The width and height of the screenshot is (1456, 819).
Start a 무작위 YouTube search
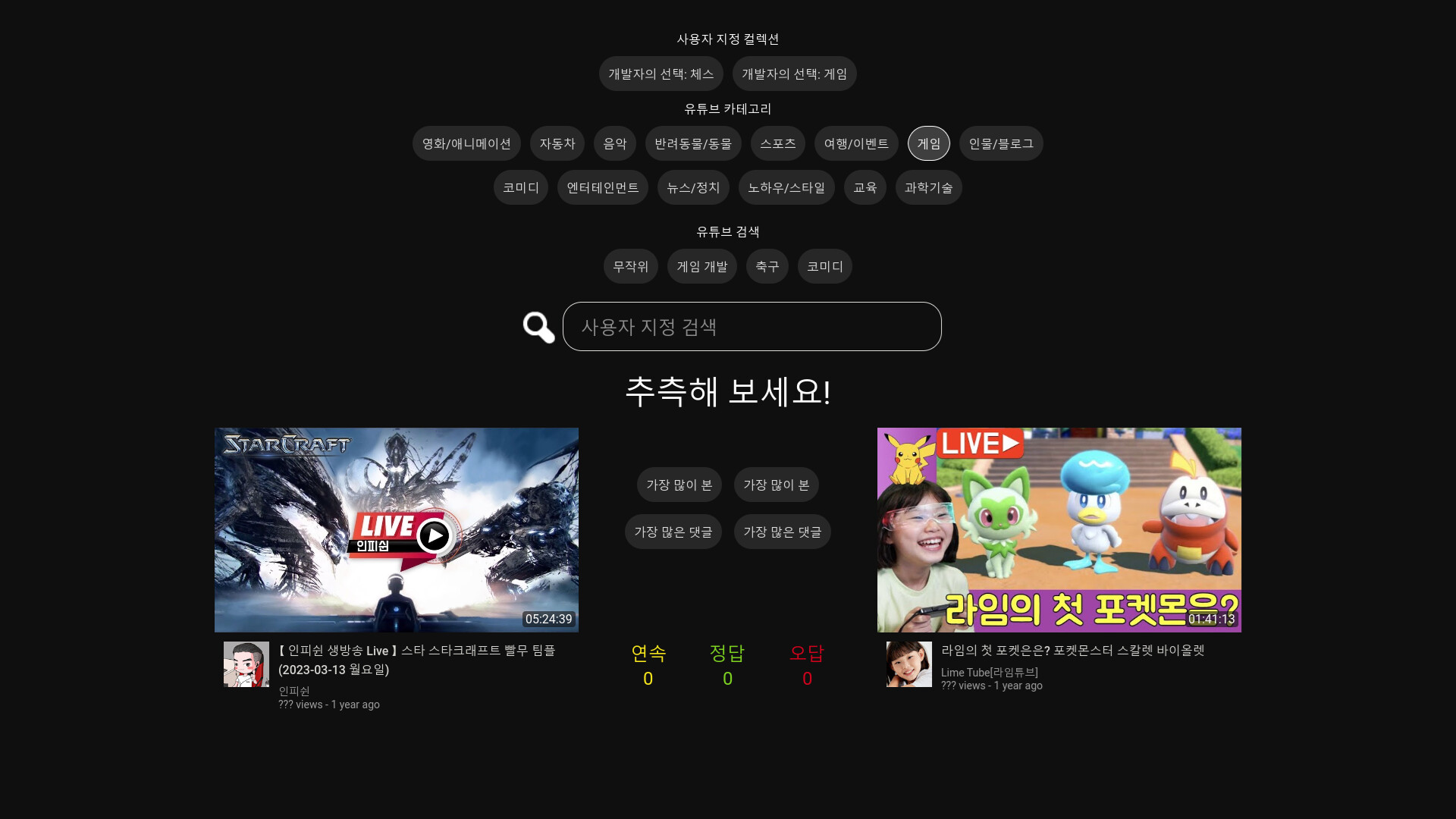point(630,266)
